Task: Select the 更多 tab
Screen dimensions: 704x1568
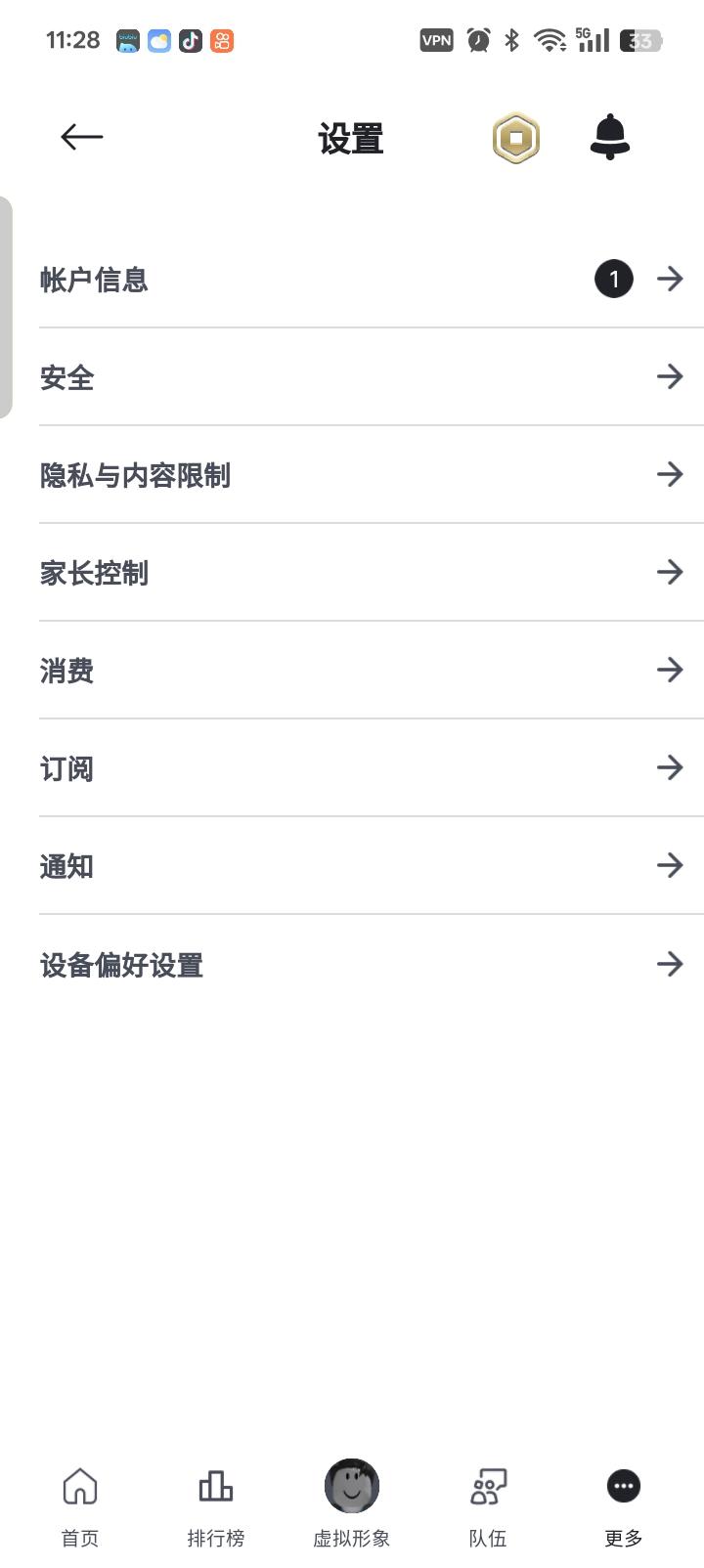Action: tap(624, 1506)
